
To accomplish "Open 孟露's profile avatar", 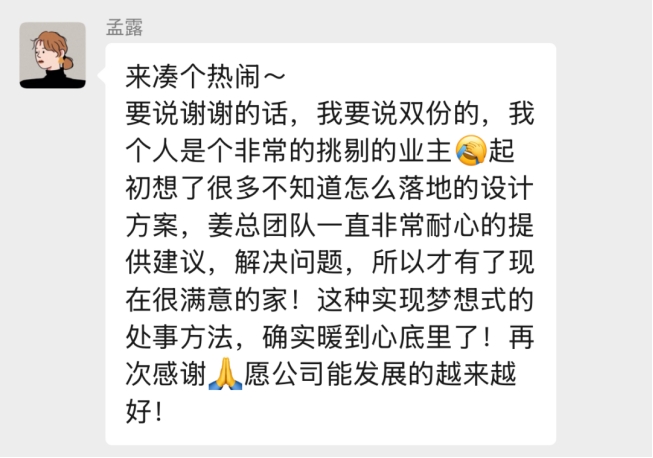I will pos(52,55).
